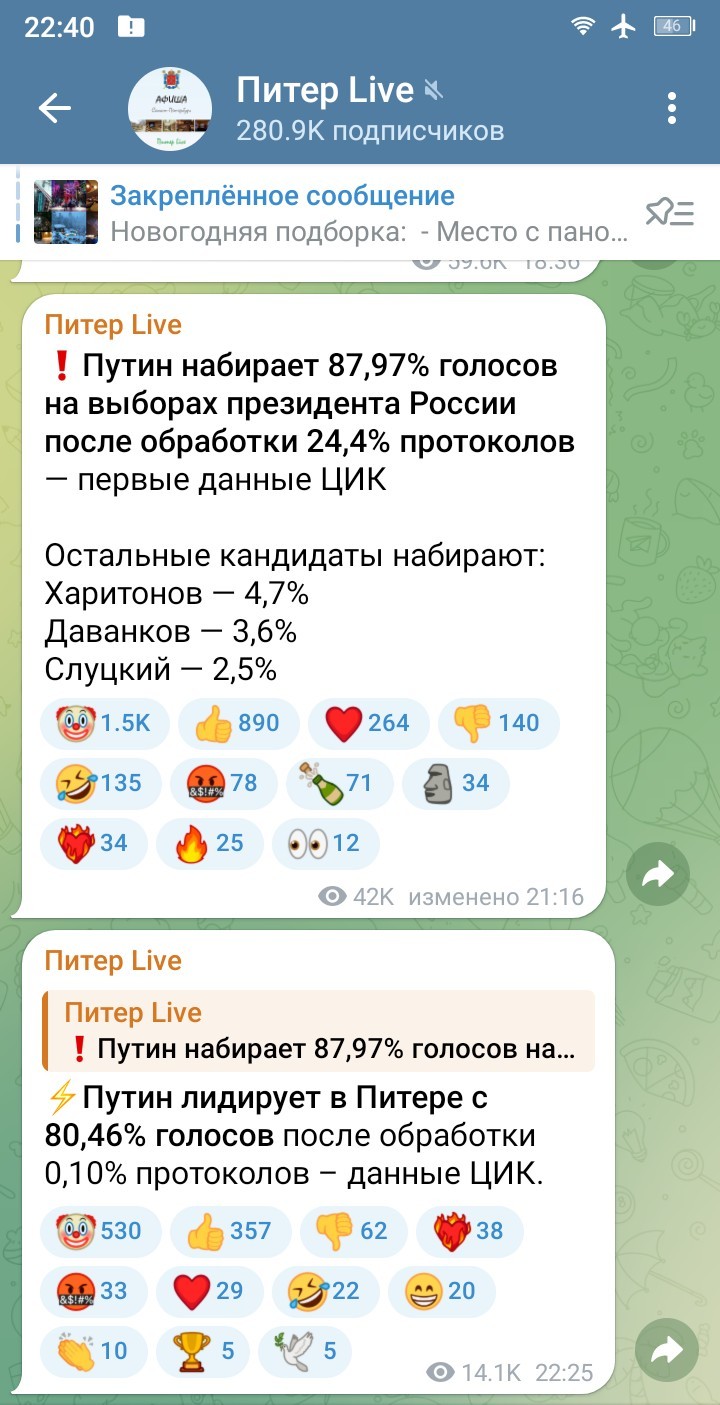Tap the clown reaction showing 530

click(100, 1231)
